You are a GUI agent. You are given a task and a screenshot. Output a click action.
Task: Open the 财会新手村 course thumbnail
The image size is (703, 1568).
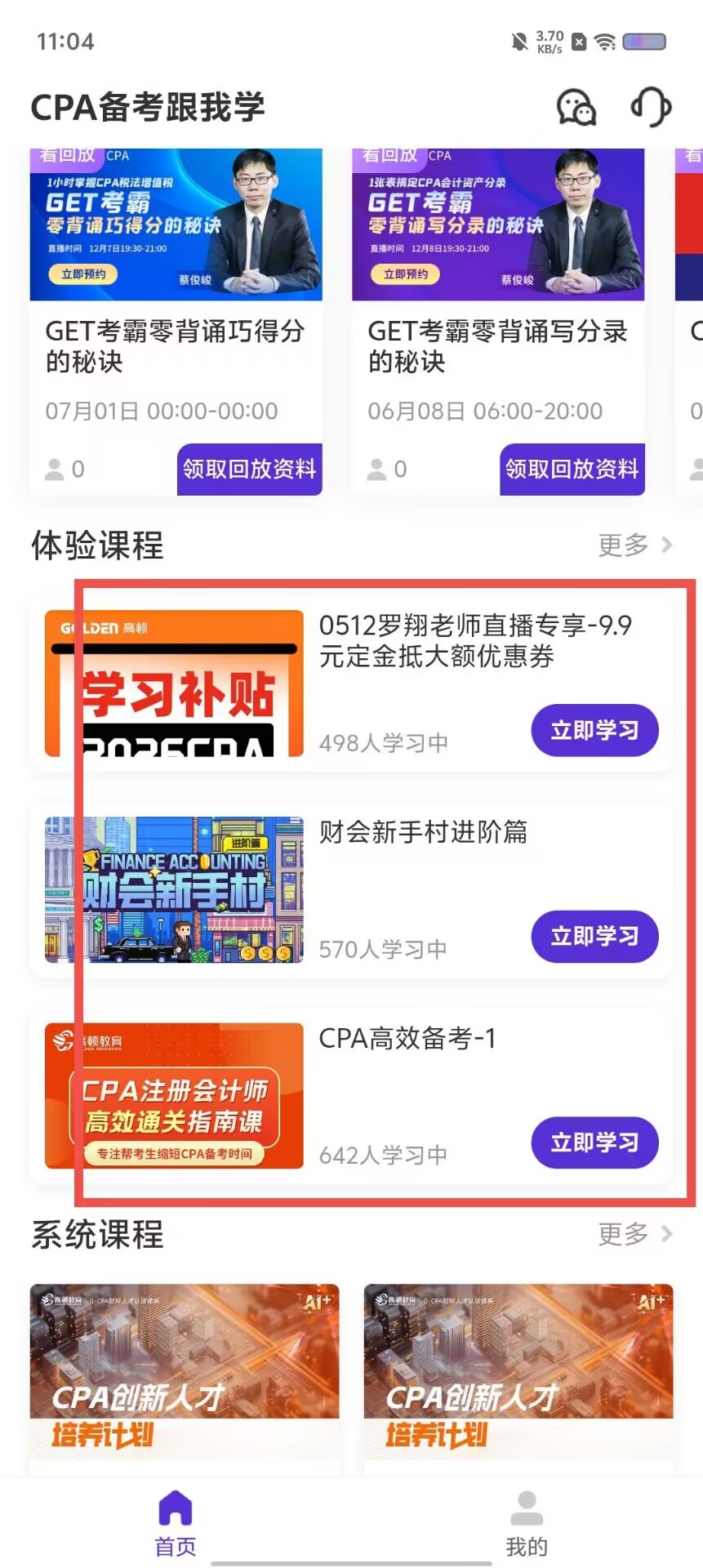174,889
